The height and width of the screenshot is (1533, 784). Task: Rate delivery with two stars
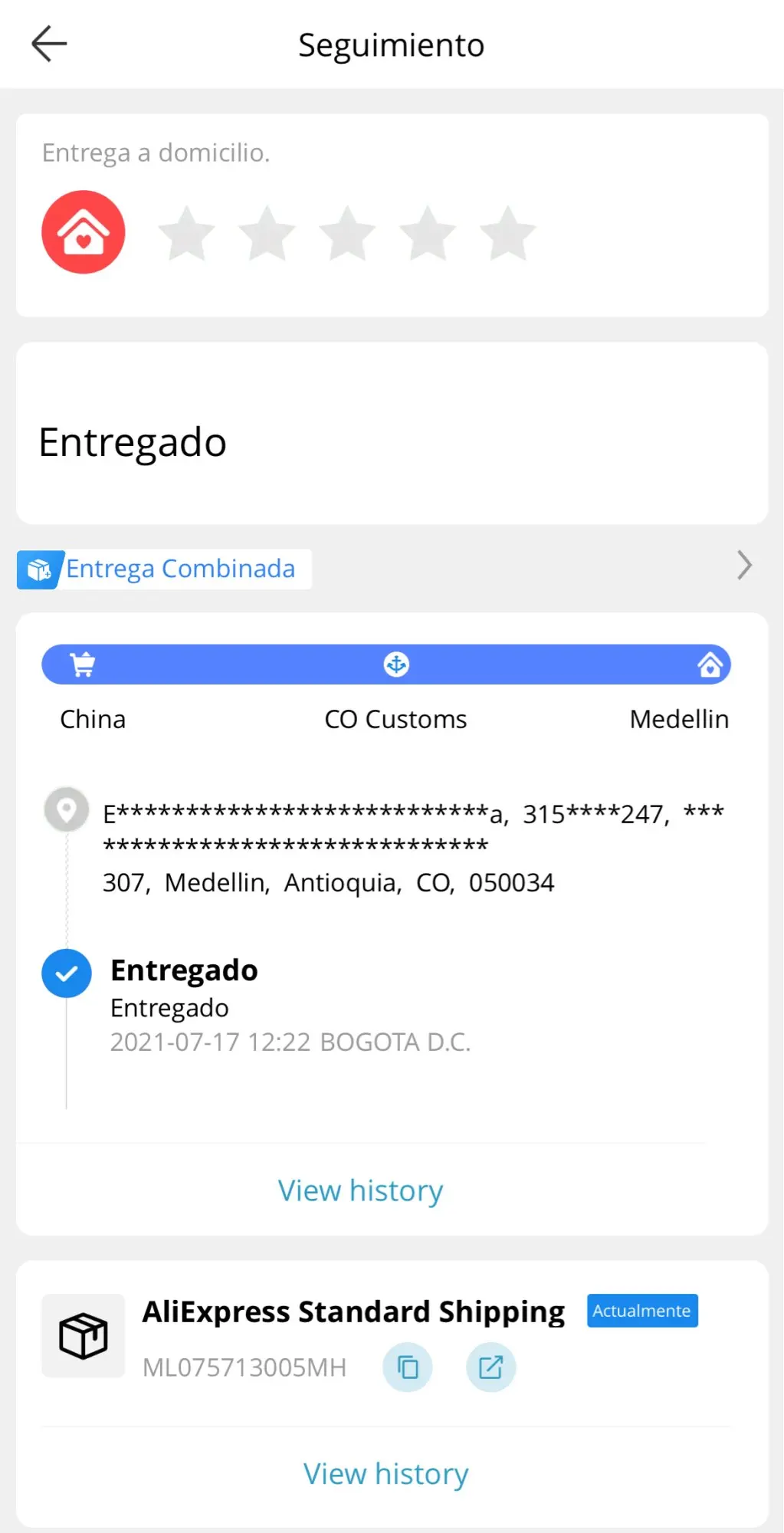point(267,233)
